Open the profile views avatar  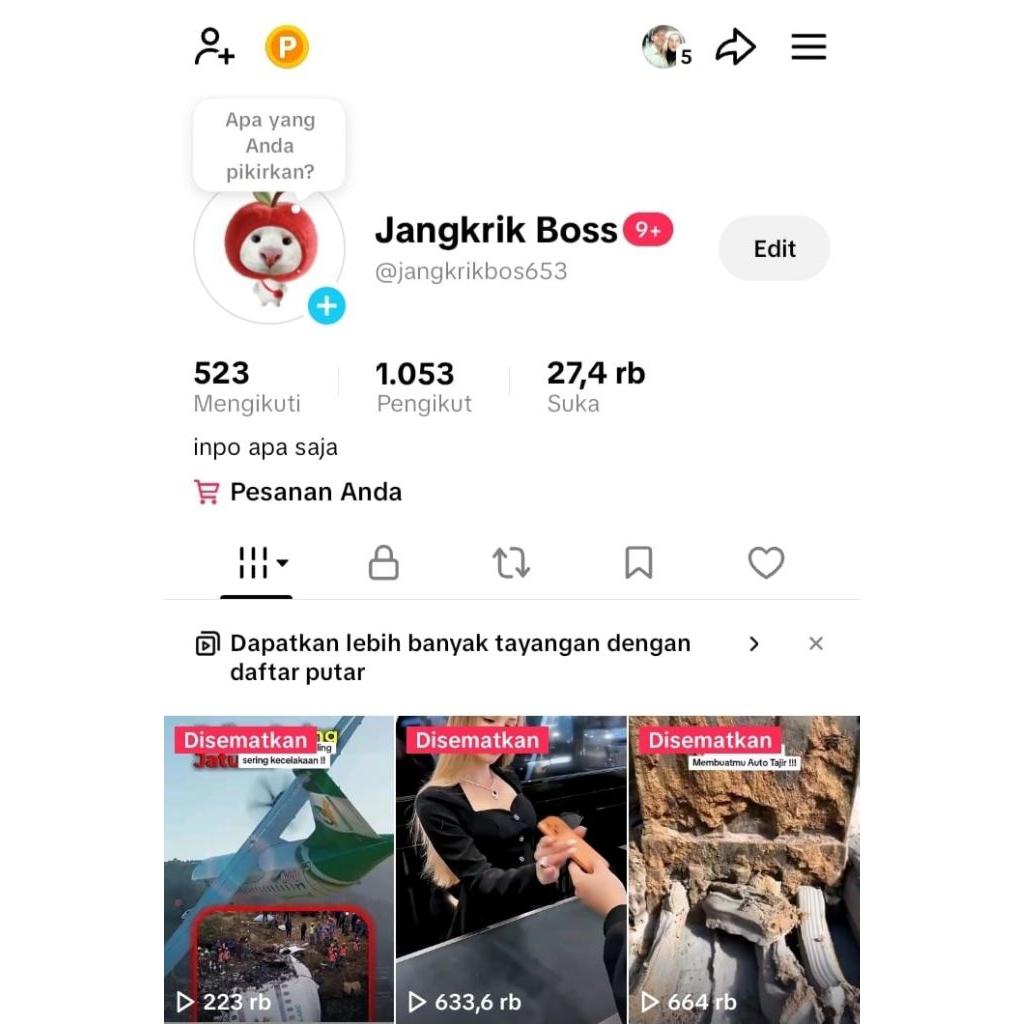(662, 47)
